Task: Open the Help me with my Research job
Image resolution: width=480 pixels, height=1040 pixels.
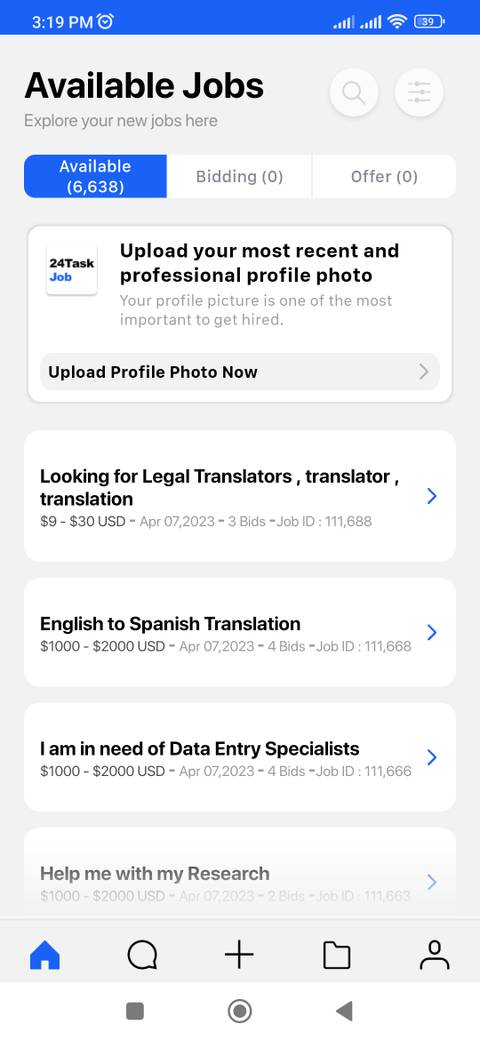Action: [240, 873]
